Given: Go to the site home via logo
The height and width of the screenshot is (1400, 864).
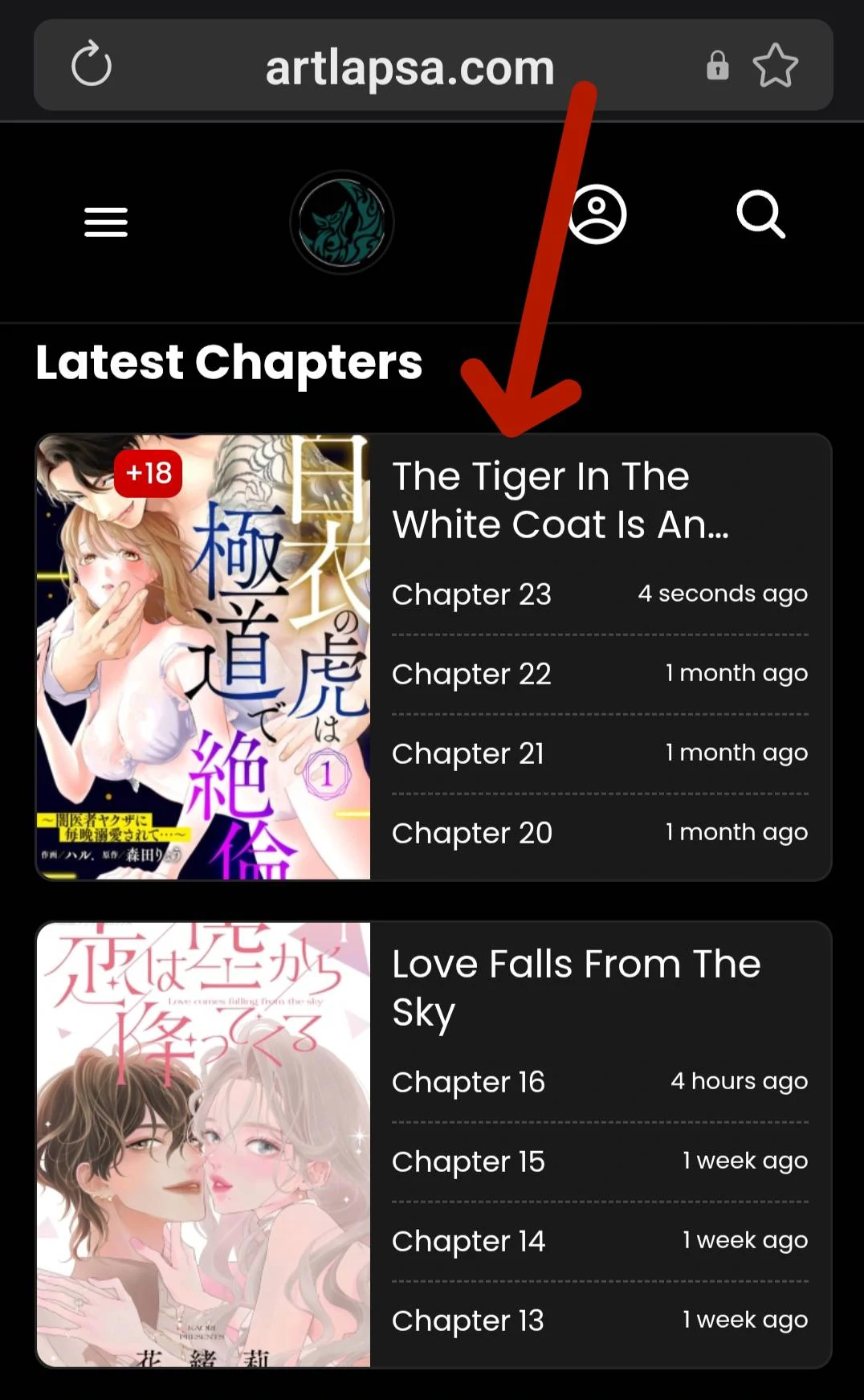Looking at the screenshot, I should pos(342,222).
